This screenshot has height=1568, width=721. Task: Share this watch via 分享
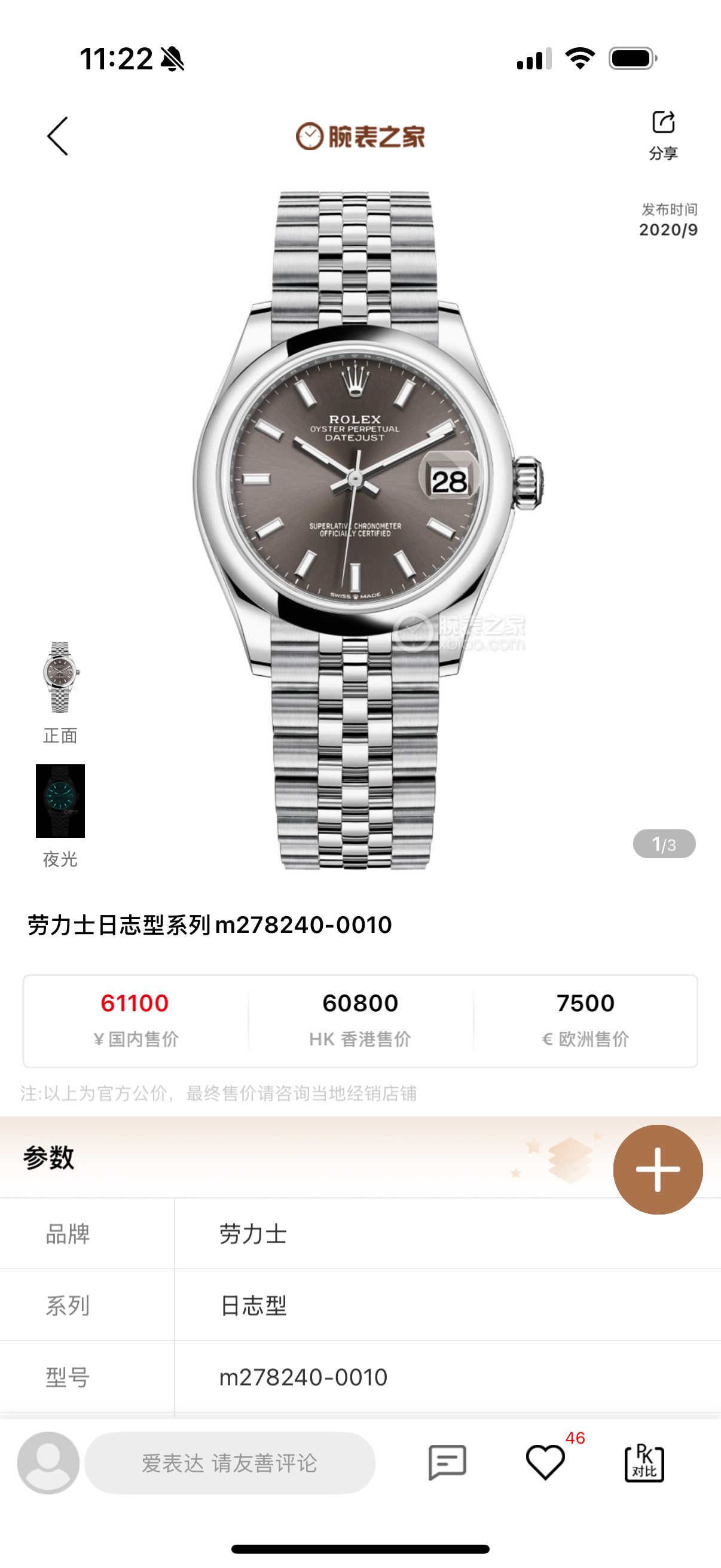662,135
